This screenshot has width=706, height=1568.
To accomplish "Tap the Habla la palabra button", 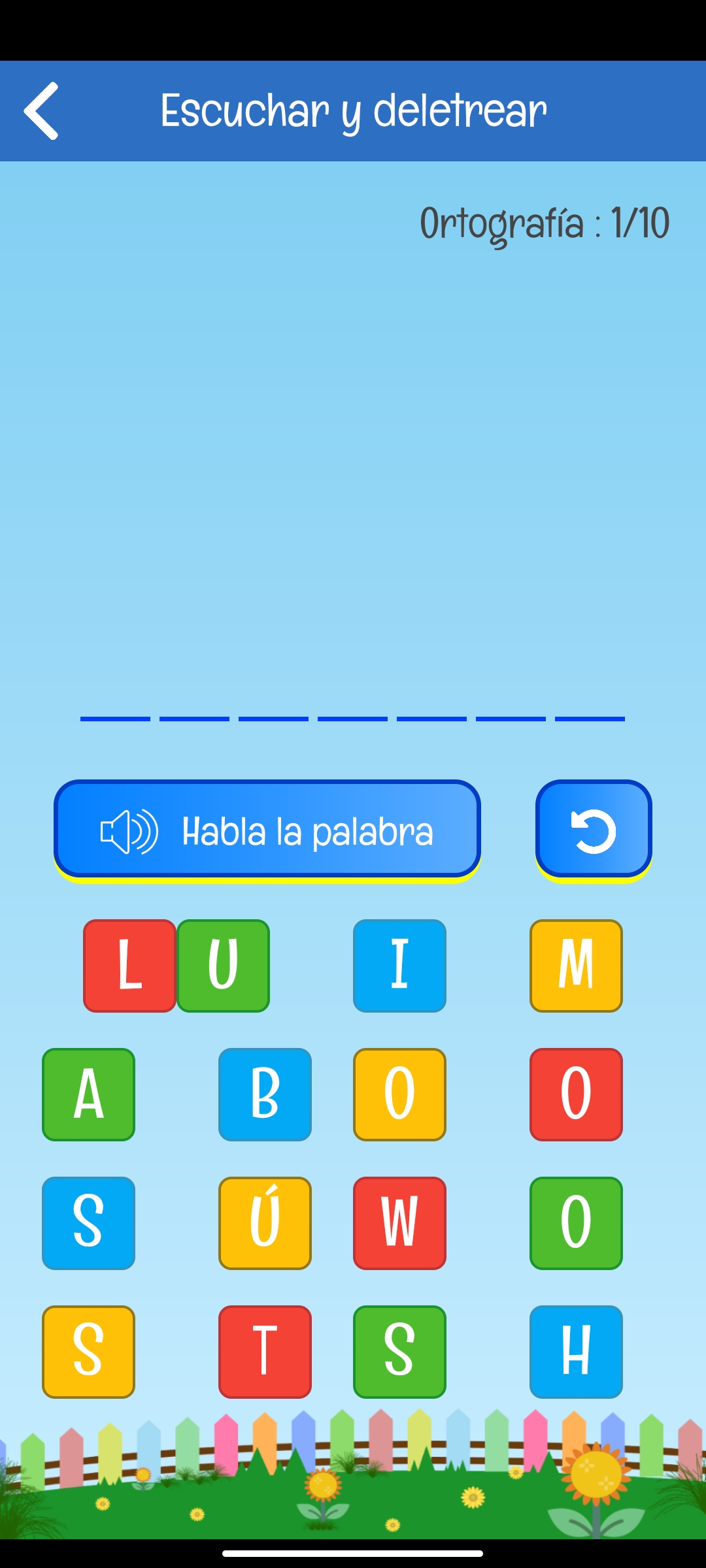I will pos(267,830).
